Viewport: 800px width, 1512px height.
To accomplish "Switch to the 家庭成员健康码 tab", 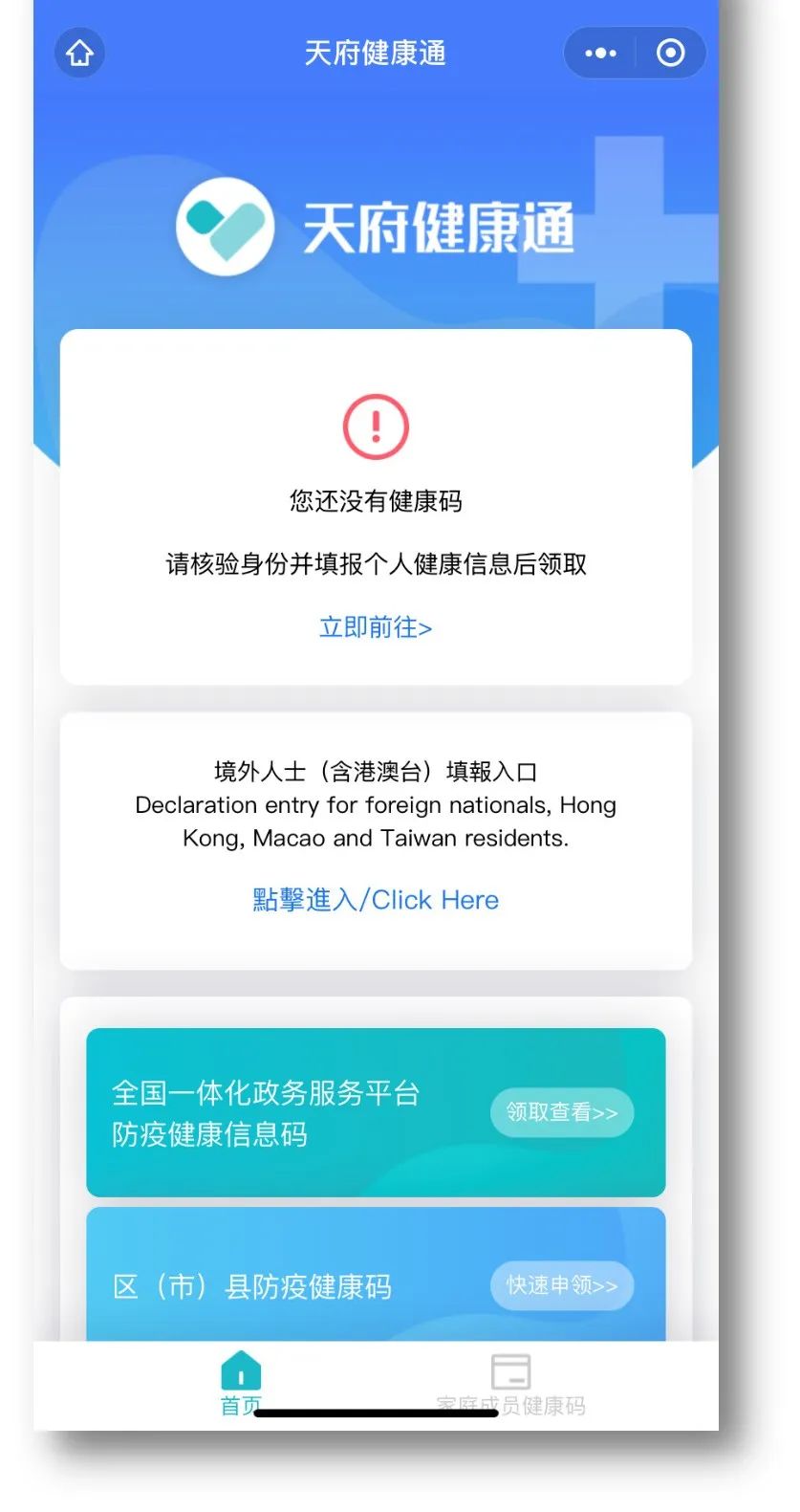I will [510, 1384].
